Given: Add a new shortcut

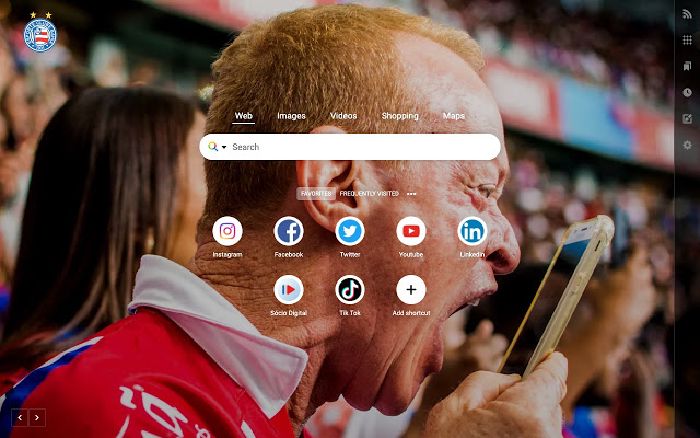Looking at the screenshot, I should coord(411,290).
